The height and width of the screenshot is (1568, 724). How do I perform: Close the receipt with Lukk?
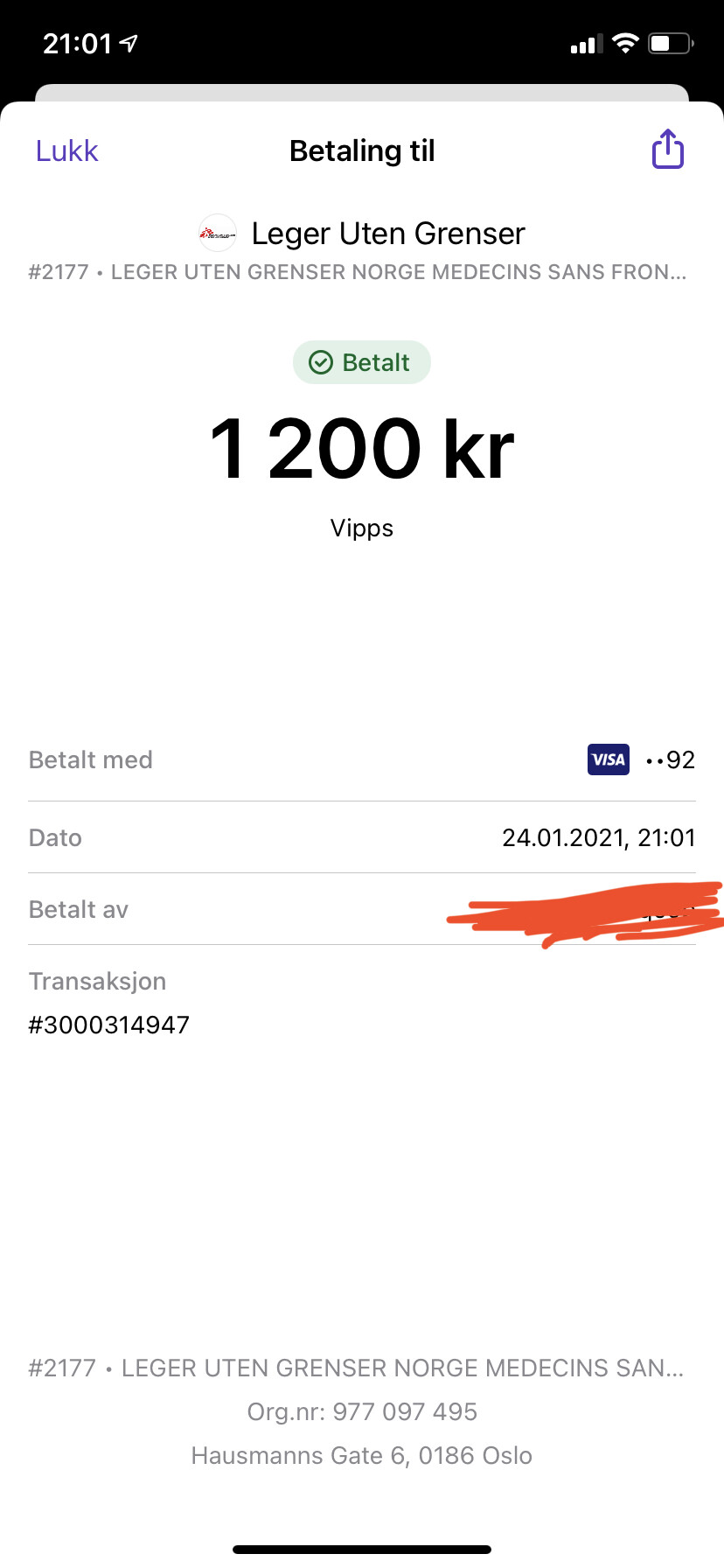[67, 150]
